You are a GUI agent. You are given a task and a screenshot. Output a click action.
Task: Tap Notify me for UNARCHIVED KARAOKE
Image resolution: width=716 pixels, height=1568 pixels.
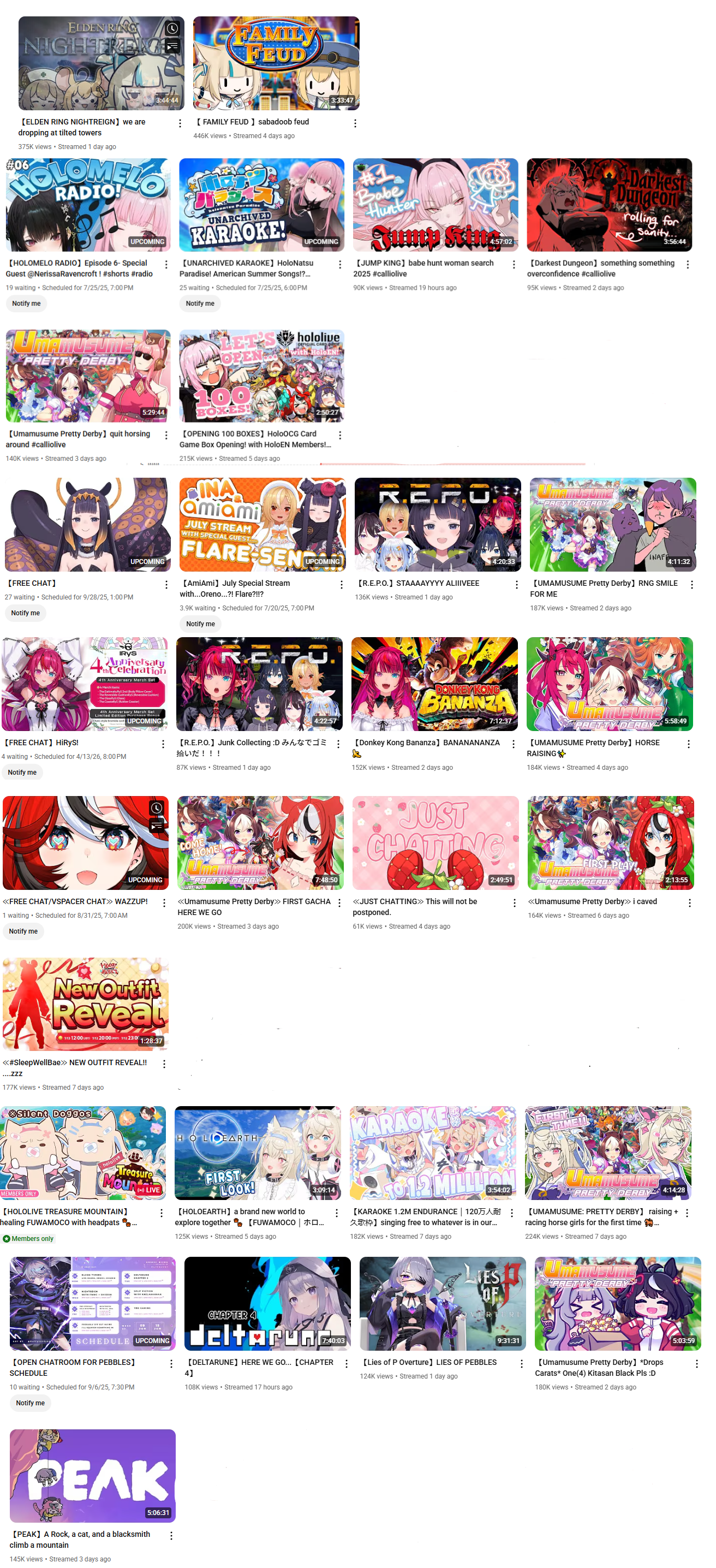pos(200,303)
